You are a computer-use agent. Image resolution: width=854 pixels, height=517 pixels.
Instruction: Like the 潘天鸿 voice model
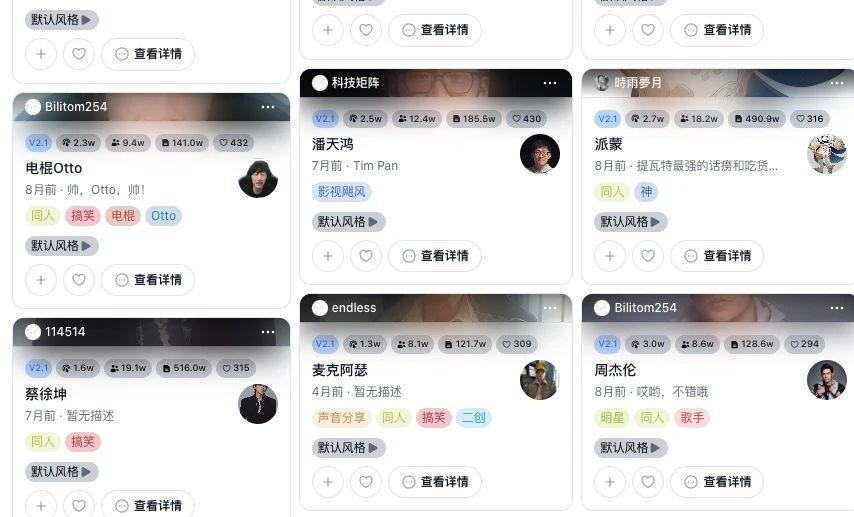[366, 256]
